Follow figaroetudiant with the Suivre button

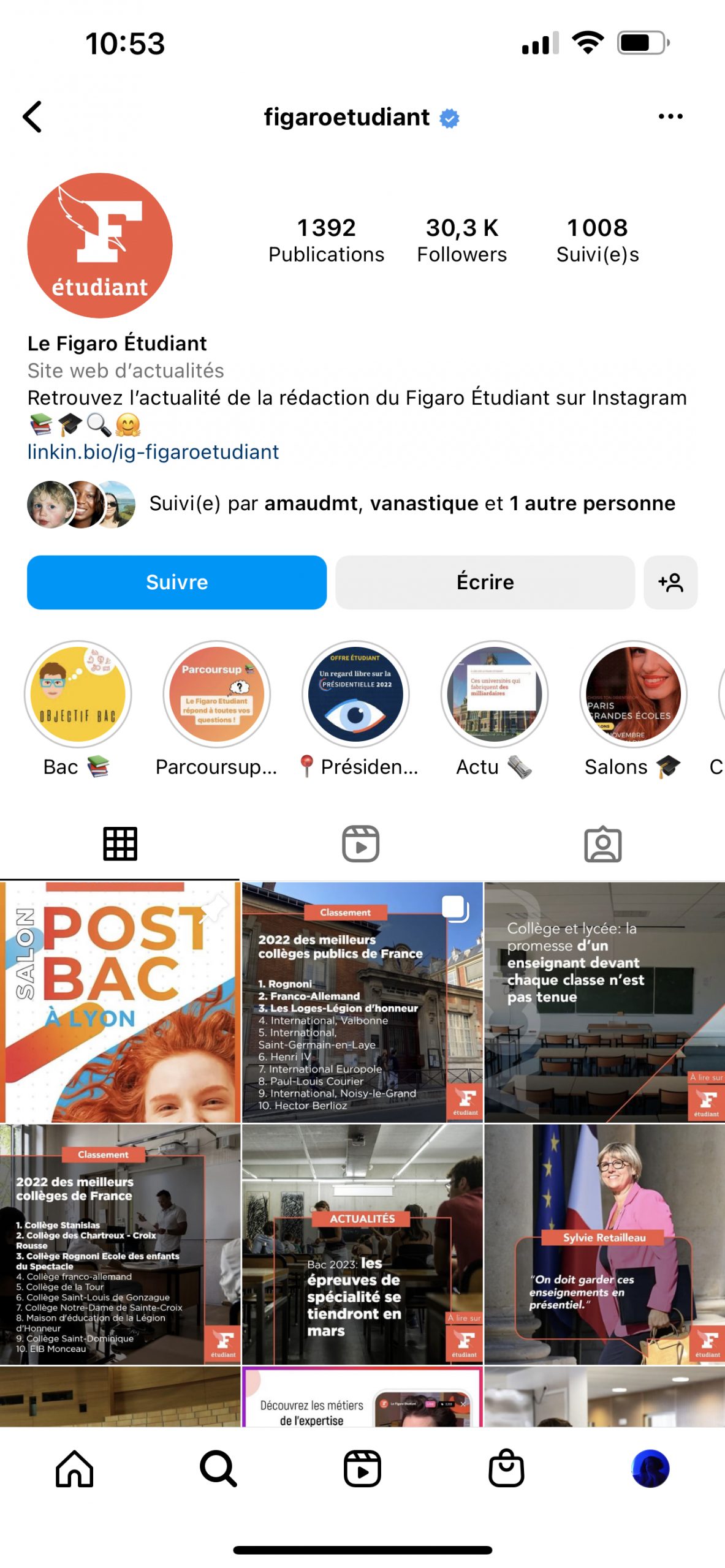point(177,582)
